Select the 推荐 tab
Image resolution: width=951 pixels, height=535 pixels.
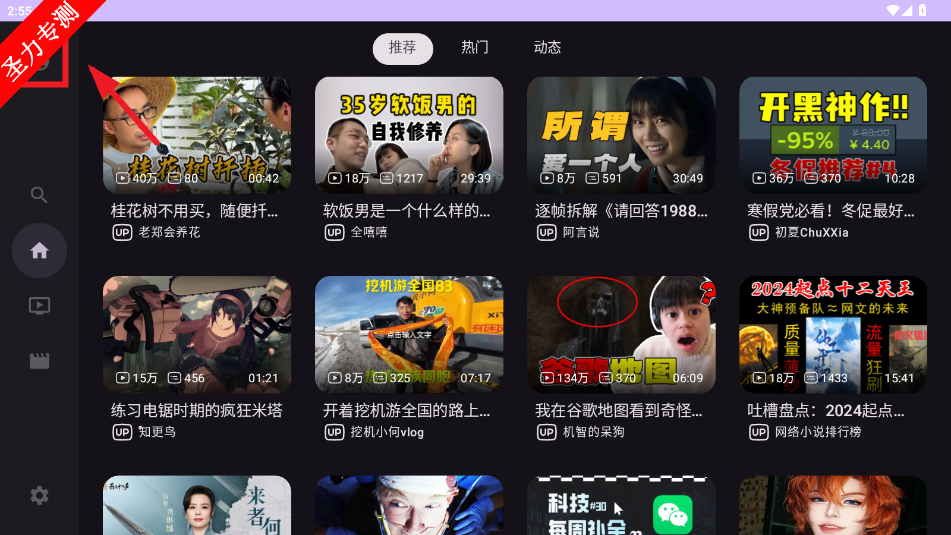[x=402, y=48]
